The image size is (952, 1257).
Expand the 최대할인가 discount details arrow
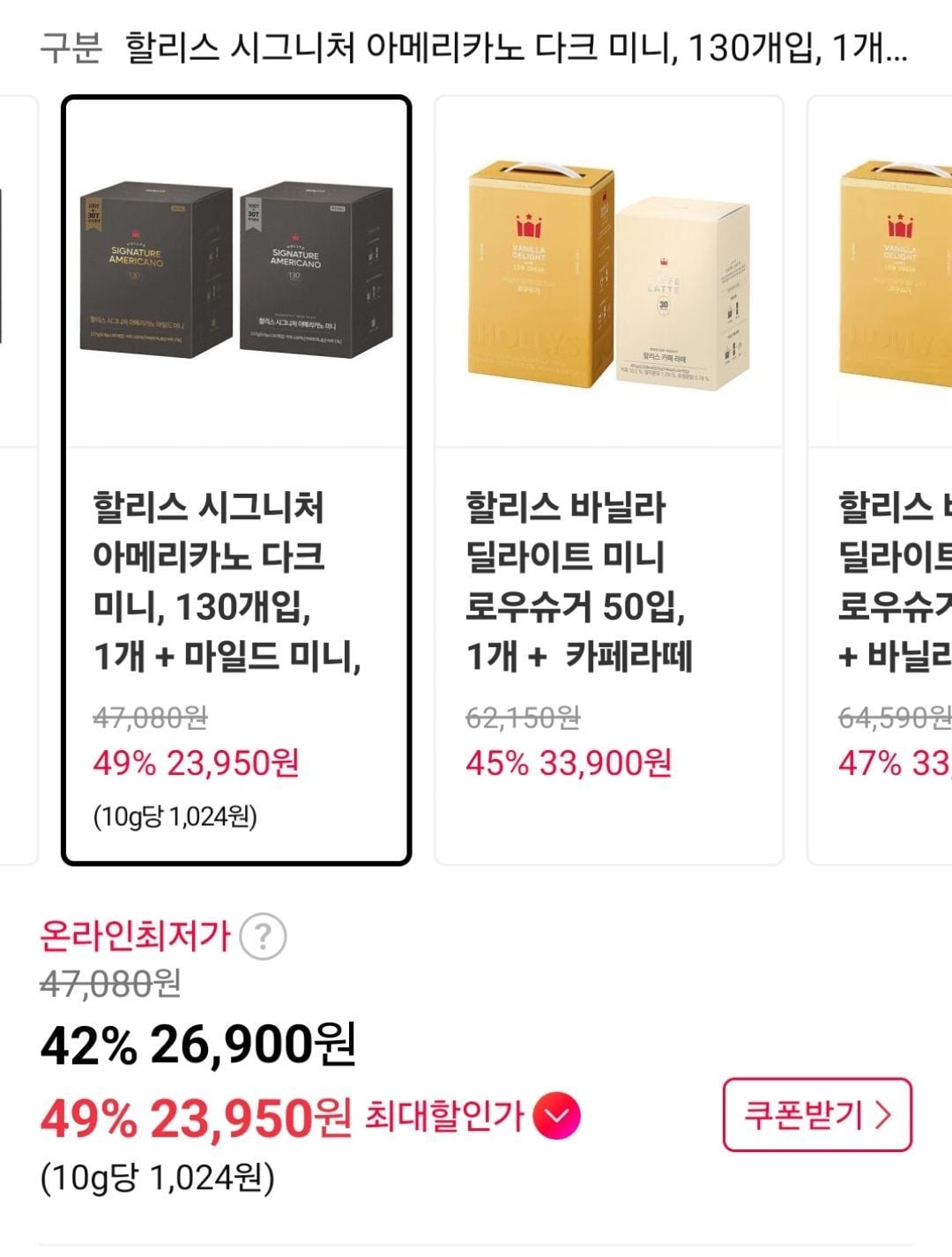[556, 1117]
